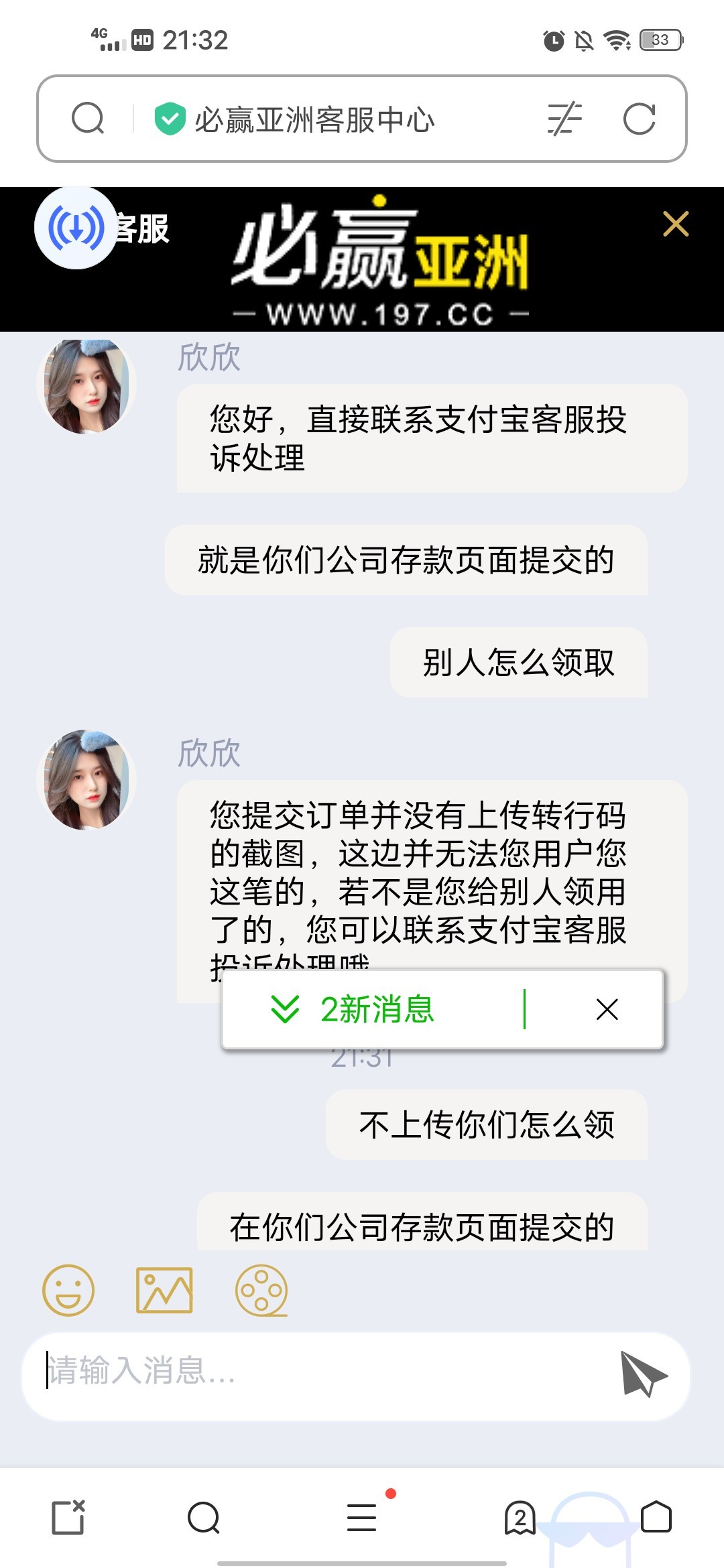Open the browser menu with three lines
The image size is (724, 1568).
[x=362, y=1517]
